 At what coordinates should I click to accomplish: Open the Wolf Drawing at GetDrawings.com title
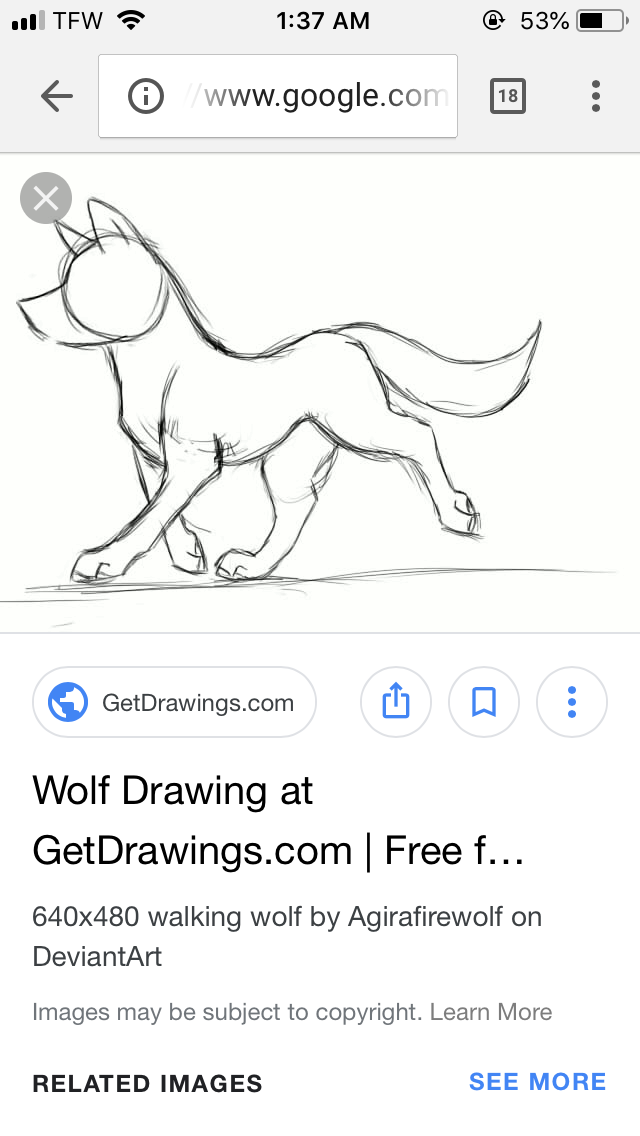pos(278,821)
